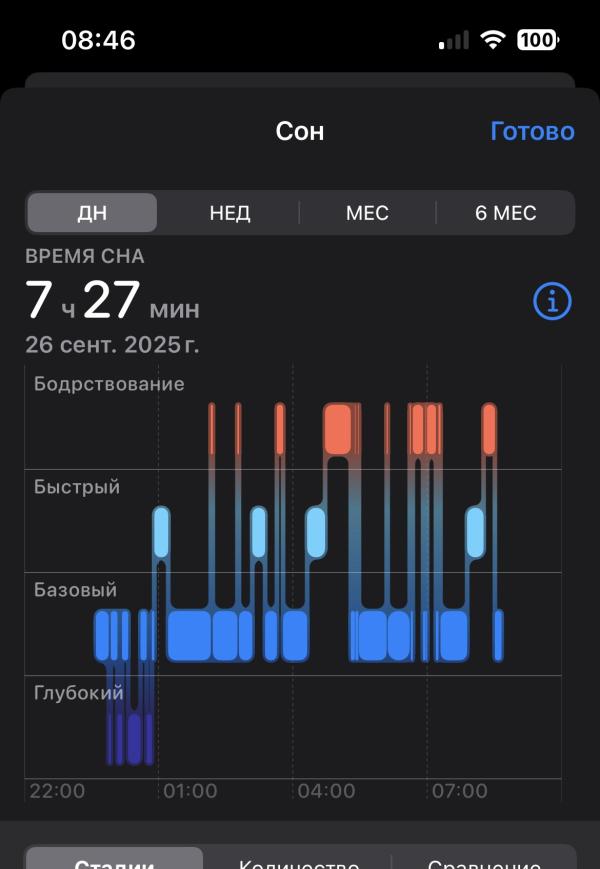This screenshot has width=600, height=869.
Task: Tap Готово to close the sleep view
Action: [532, 131]
